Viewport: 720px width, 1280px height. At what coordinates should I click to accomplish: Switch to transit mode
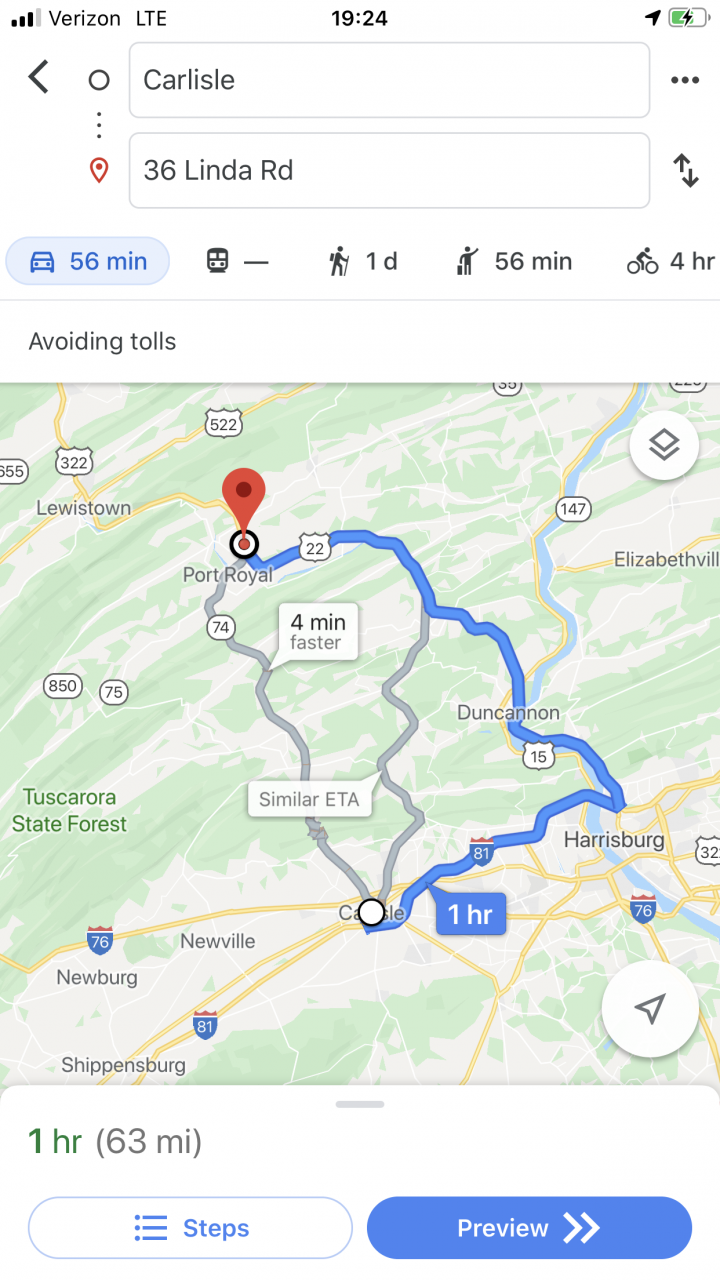[x=237, y=262]
